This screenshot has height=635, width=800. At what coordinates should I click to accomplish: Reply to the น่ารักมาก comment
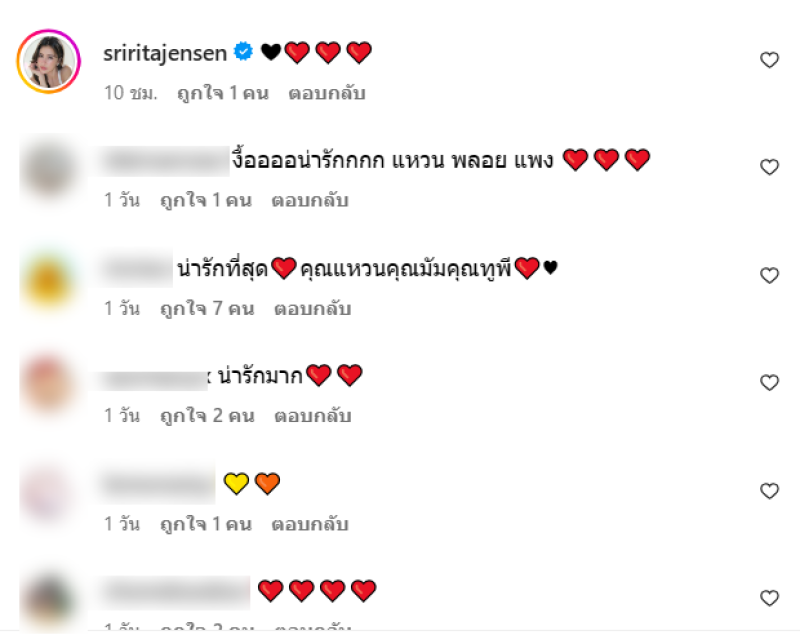click(x=313, y=415)
